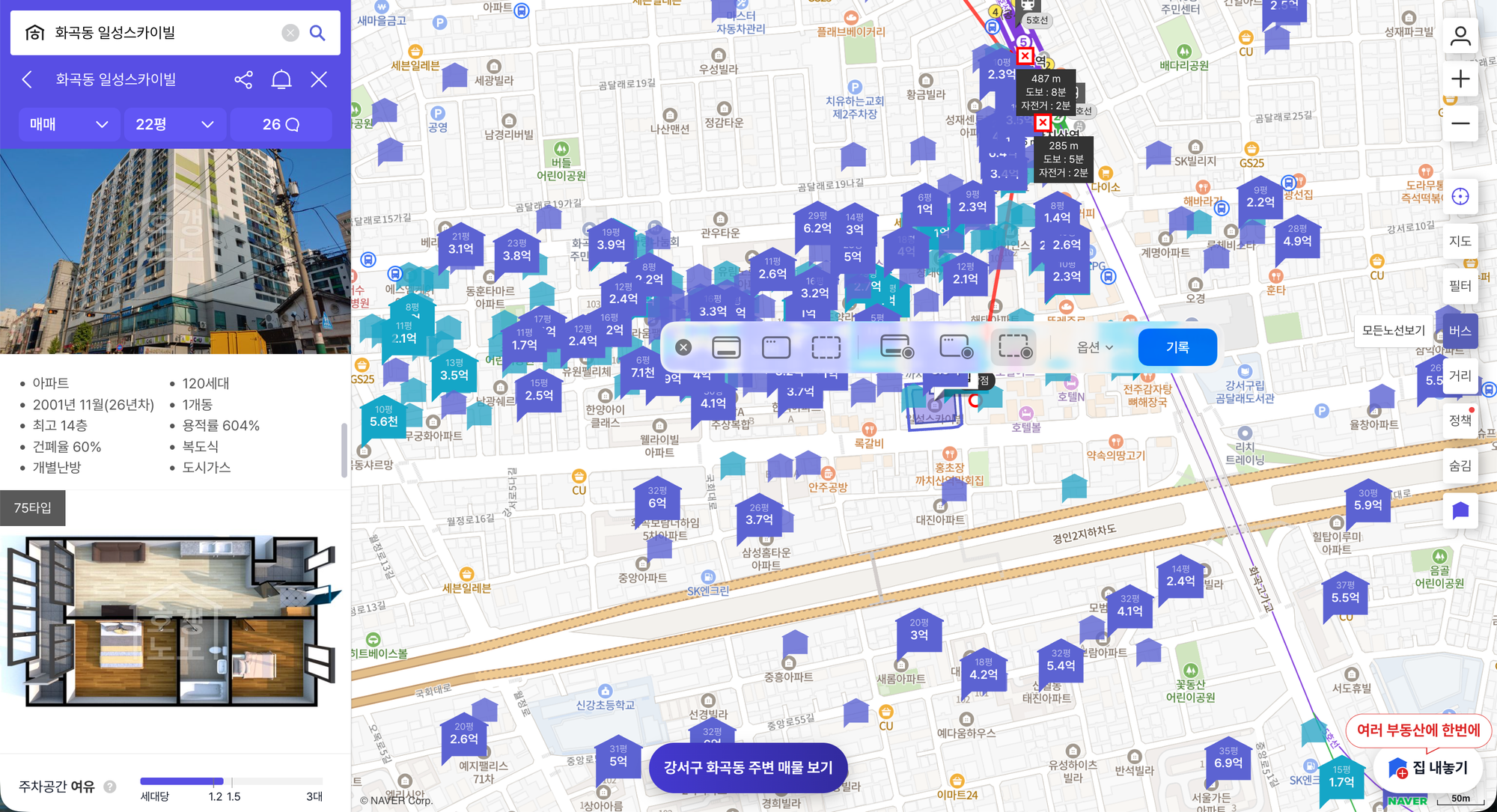Viewport: 1497px width, 812px height.
Task: Open the 필터 filter options
Action: 1460,286
